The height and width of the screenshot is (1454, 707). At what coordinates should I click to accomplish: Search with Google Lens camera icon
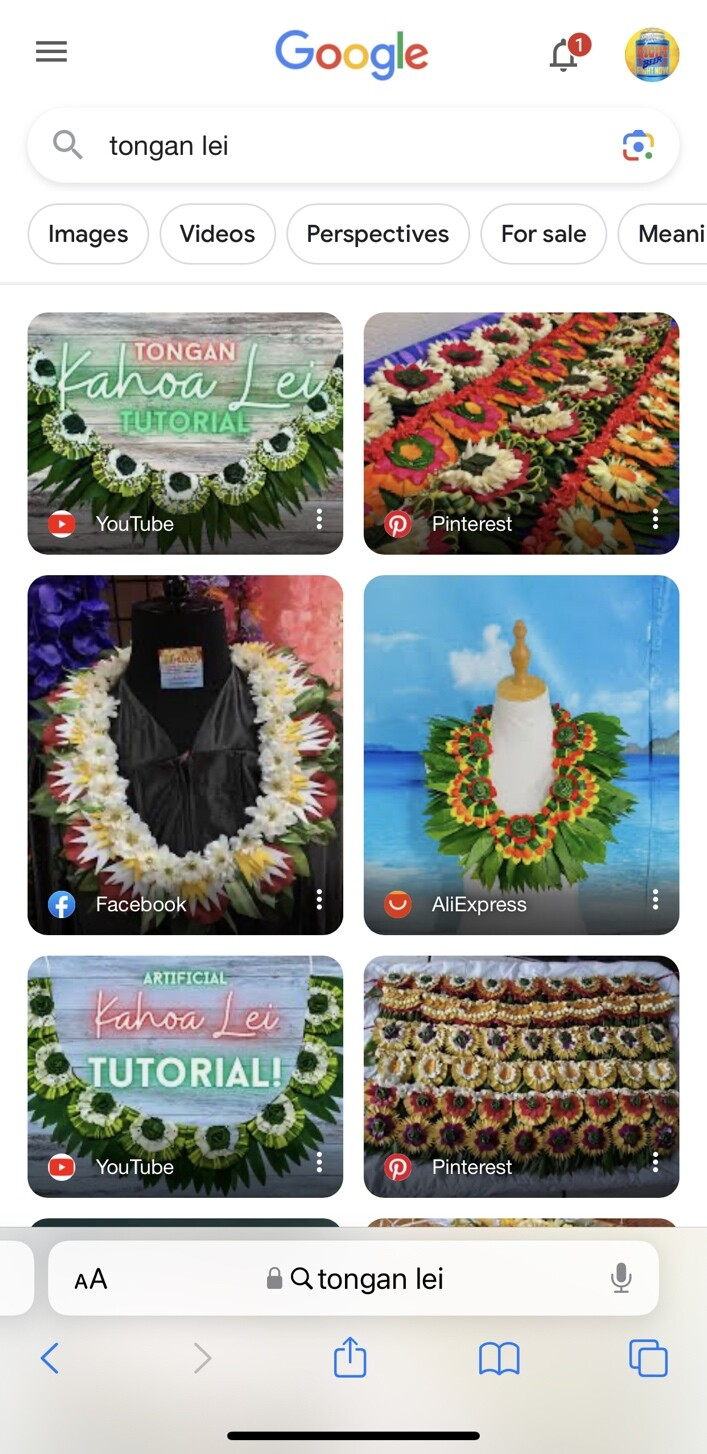[638, 146]
